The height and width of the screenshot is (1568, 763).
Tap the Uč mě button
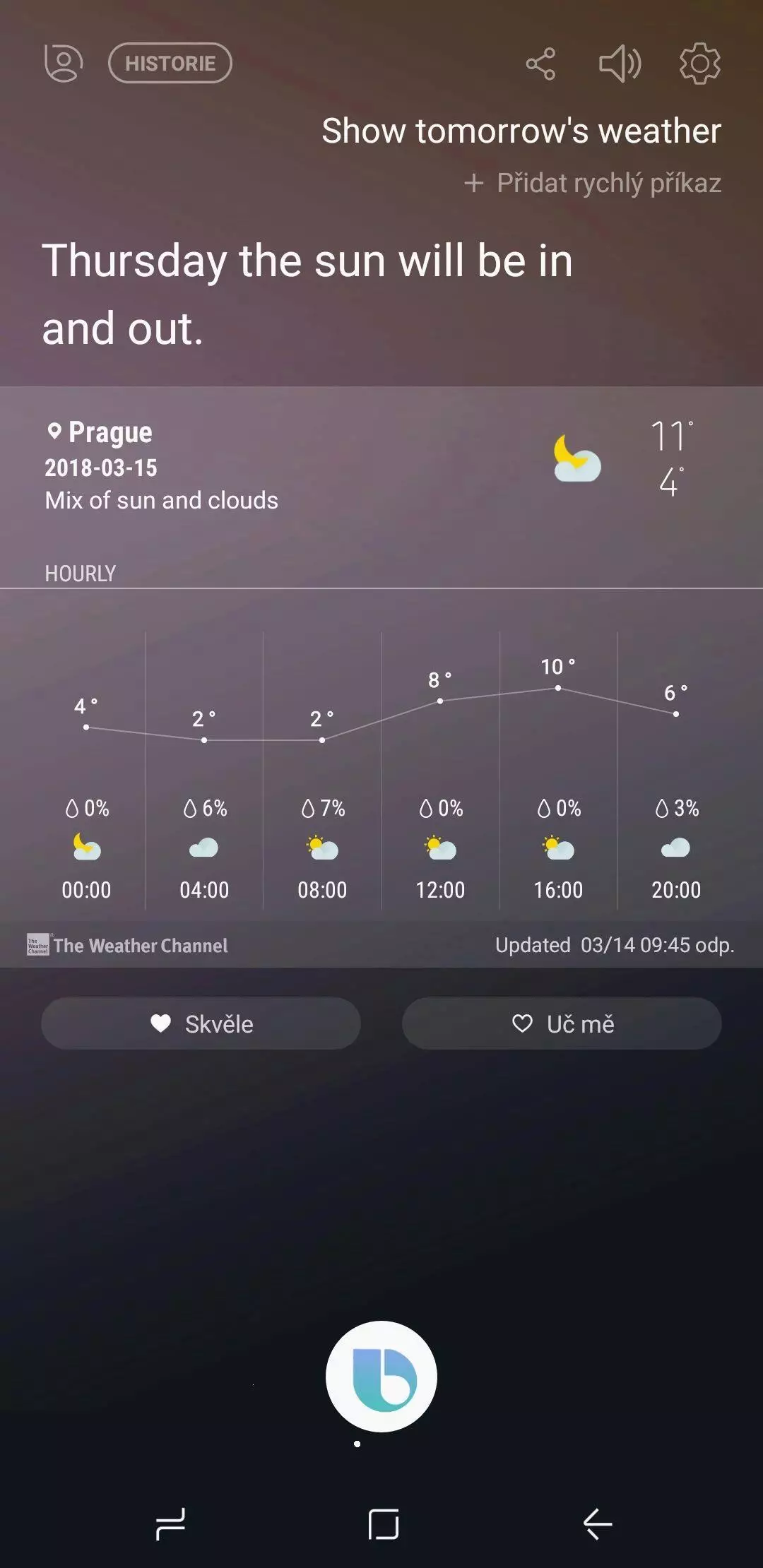click(x=562, y=1023)
